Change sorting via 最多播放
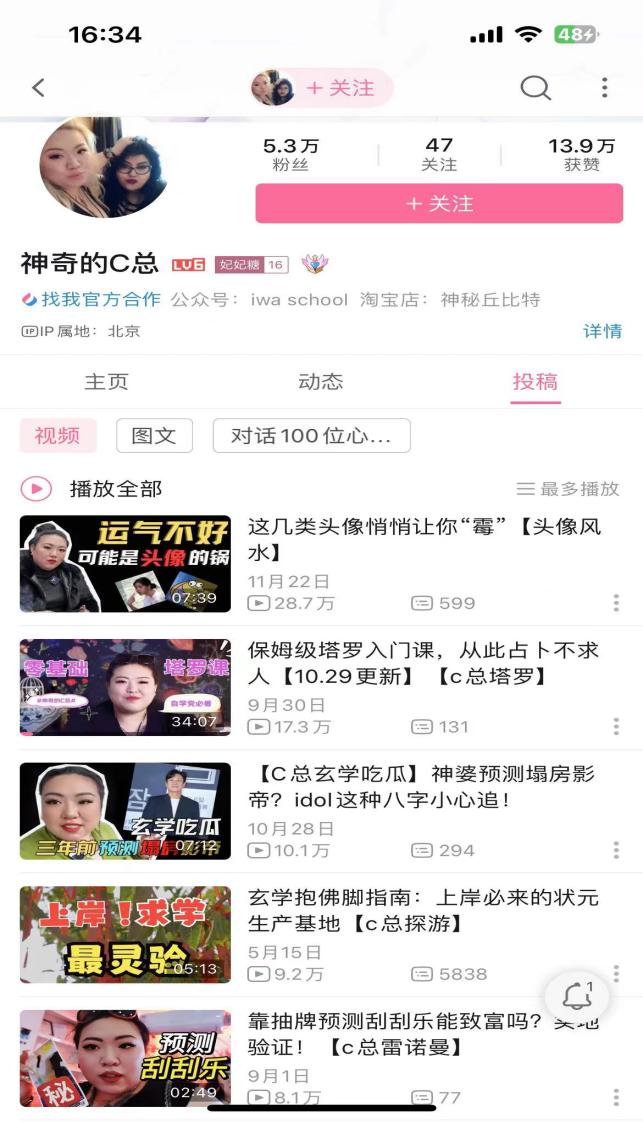643x1122 pixels. tap(568, 489)
